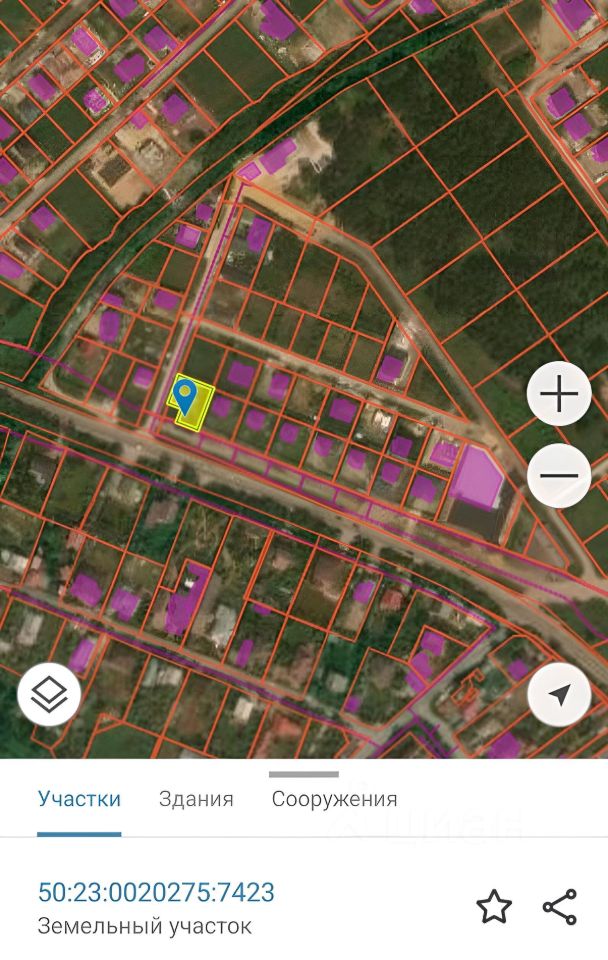Share this land parcel
608x960 pixels.
click(560, 907)
